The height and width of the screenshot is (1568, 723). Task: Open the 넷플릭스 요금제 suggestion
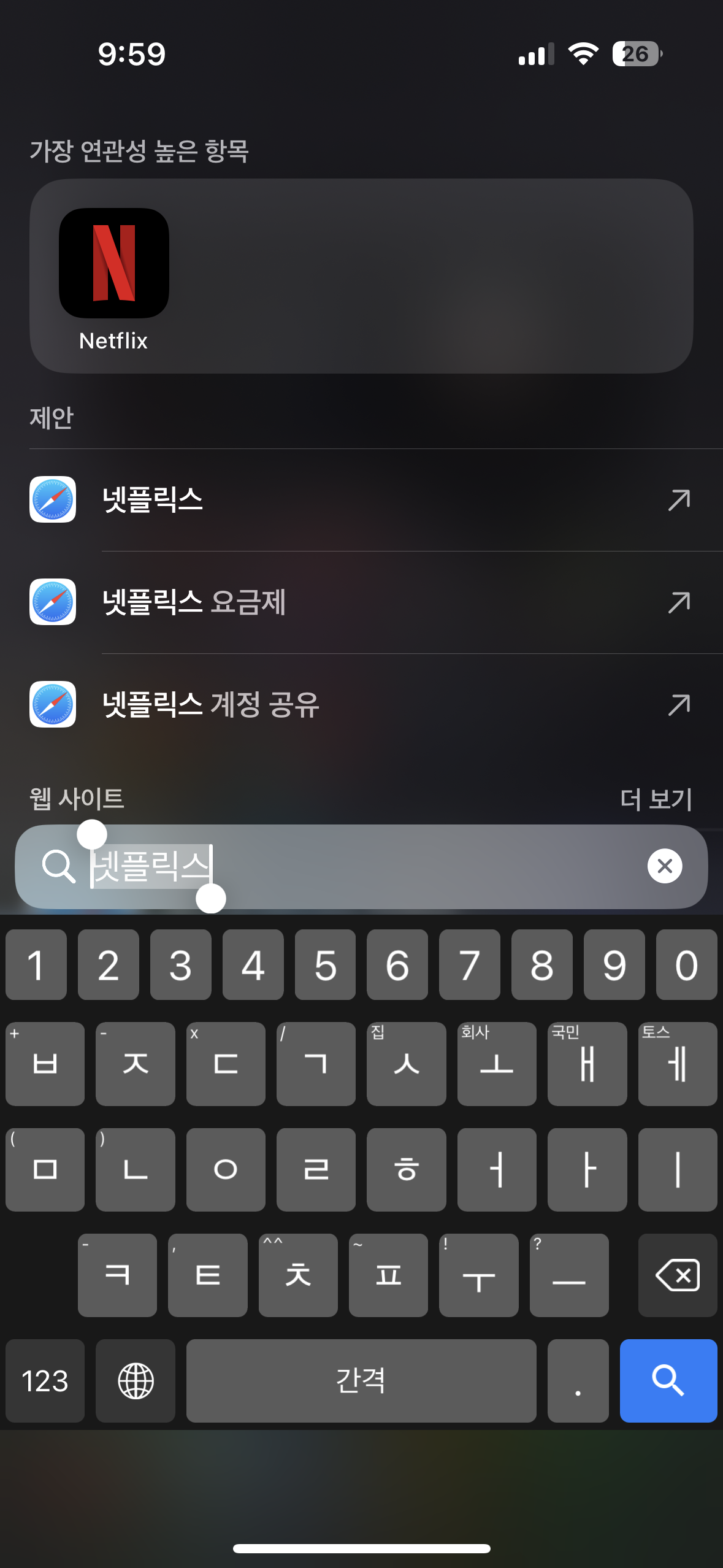coord(362,602)
